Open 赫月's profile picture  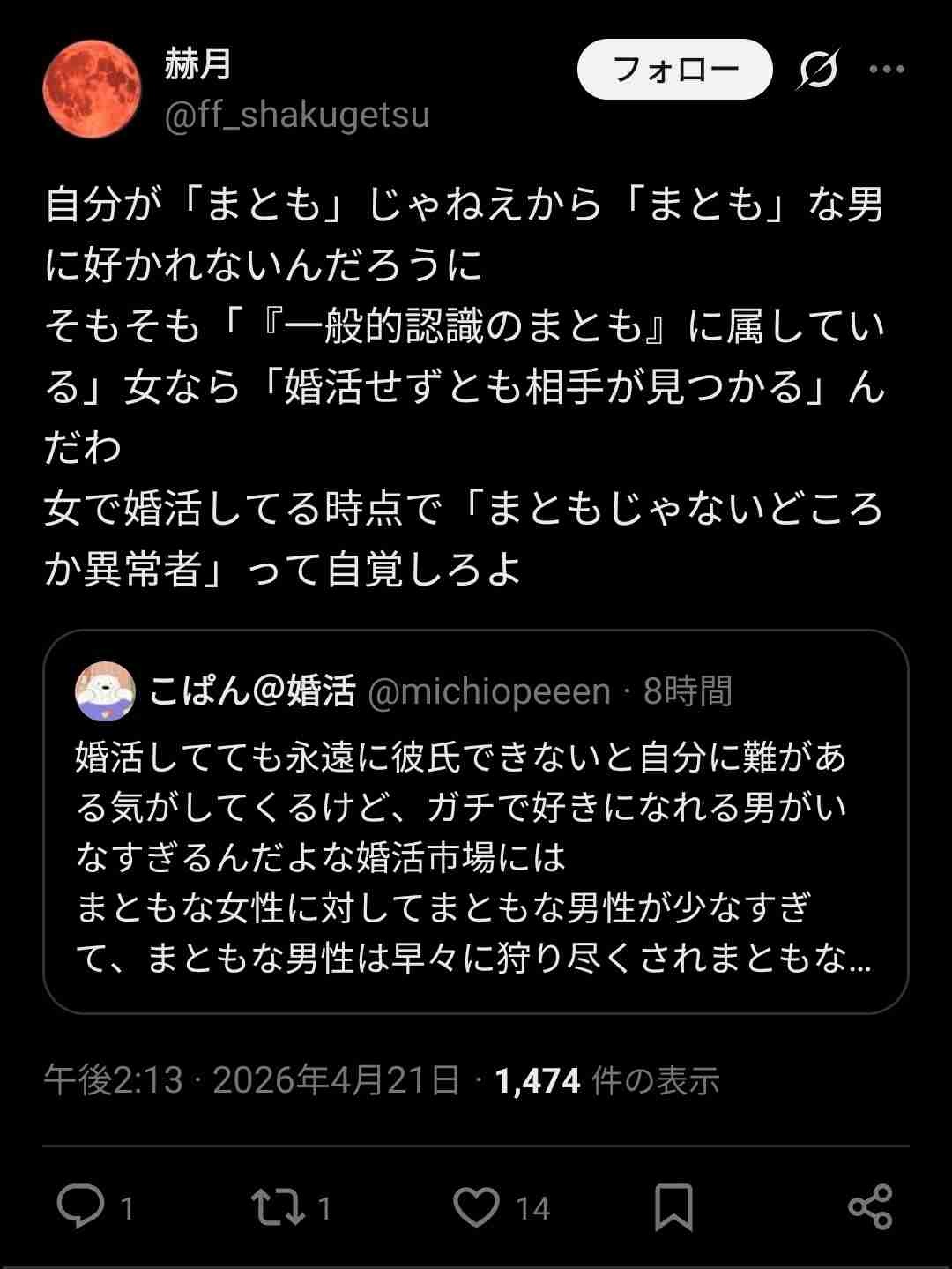(x=91, y=88)
